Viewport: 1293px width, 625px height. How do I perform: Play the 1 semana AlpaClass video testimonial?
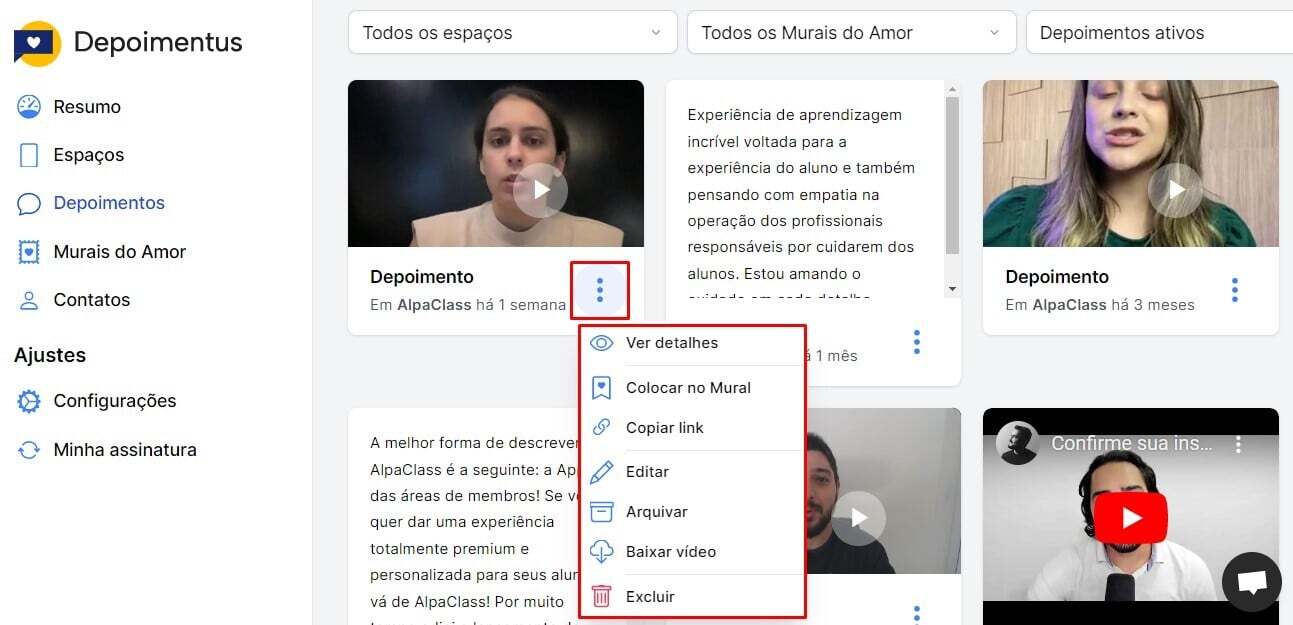pyautogui.click(x=540, y=190)
